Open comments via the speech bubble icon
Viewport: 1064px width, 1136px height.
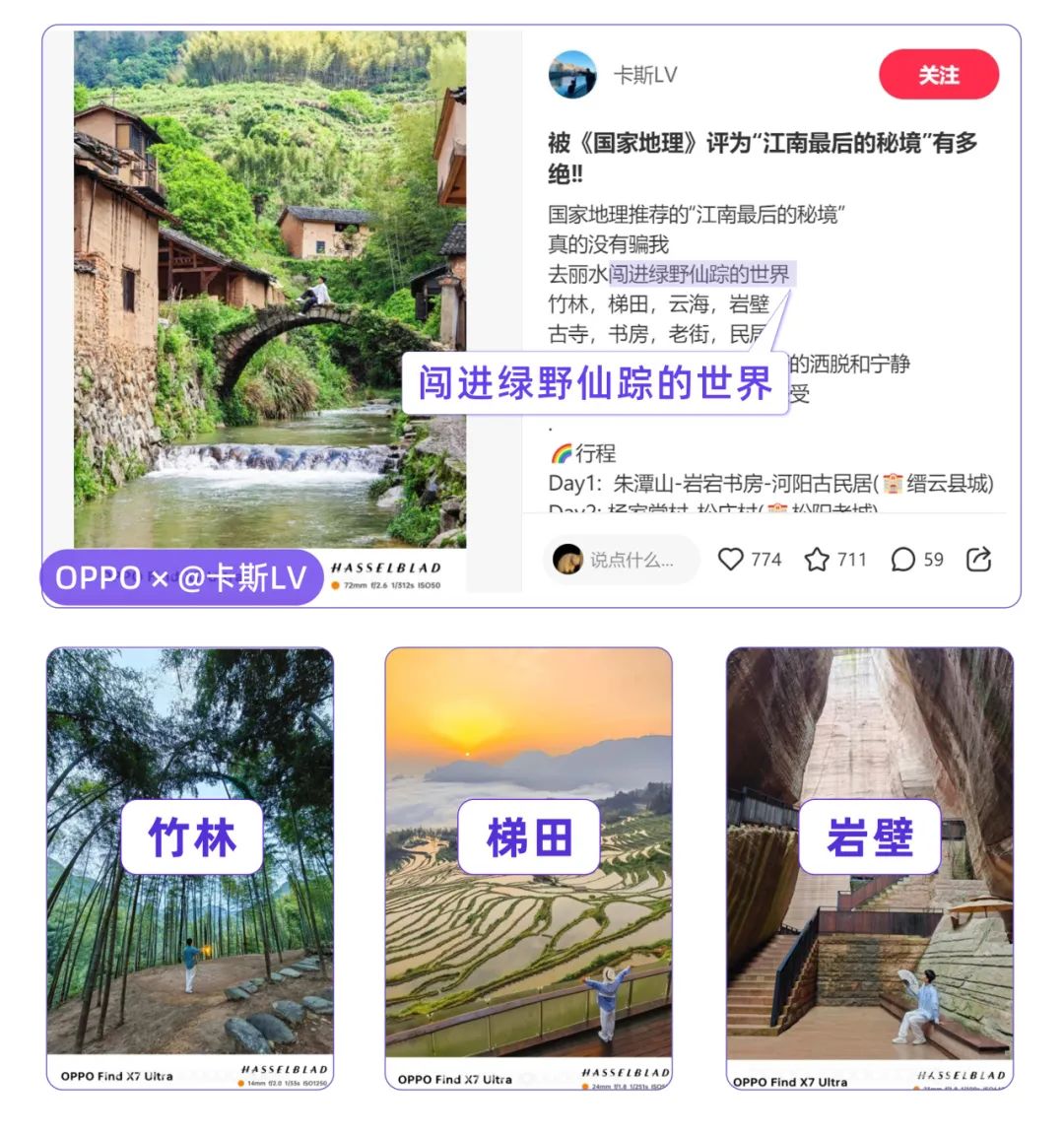pyautogui.click(x=902, y=560)
